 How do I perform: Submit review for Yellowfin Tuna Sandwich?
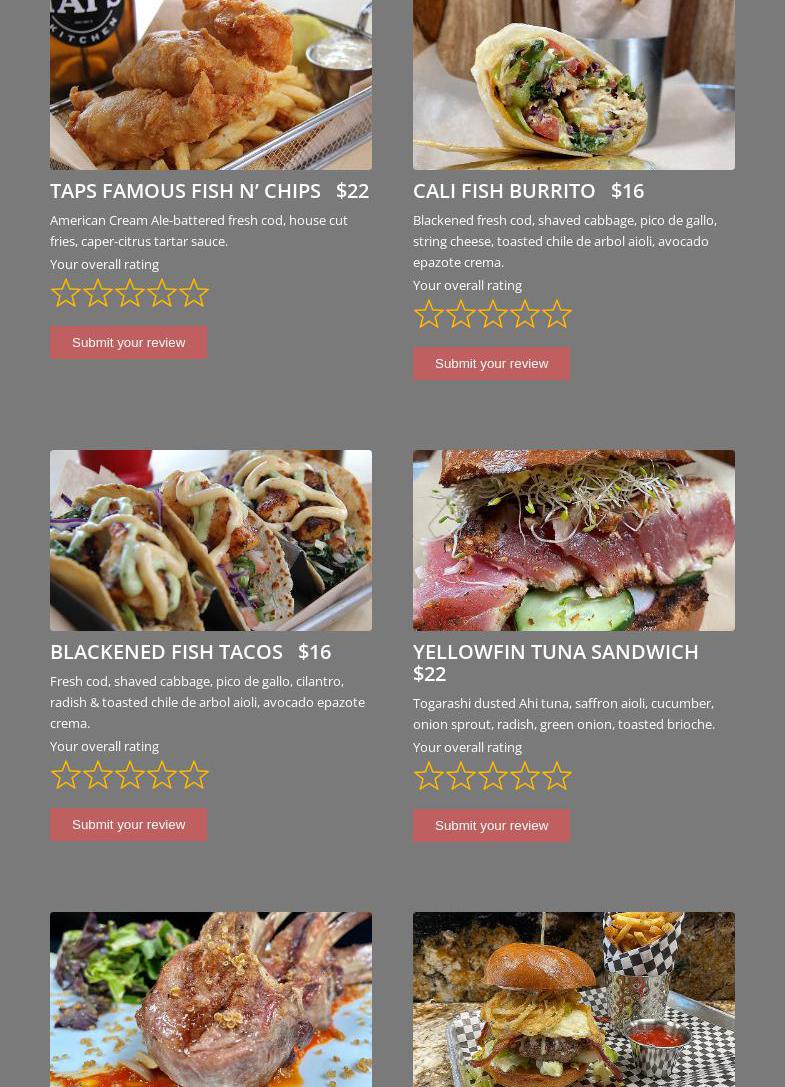click(x=491, y=825)
